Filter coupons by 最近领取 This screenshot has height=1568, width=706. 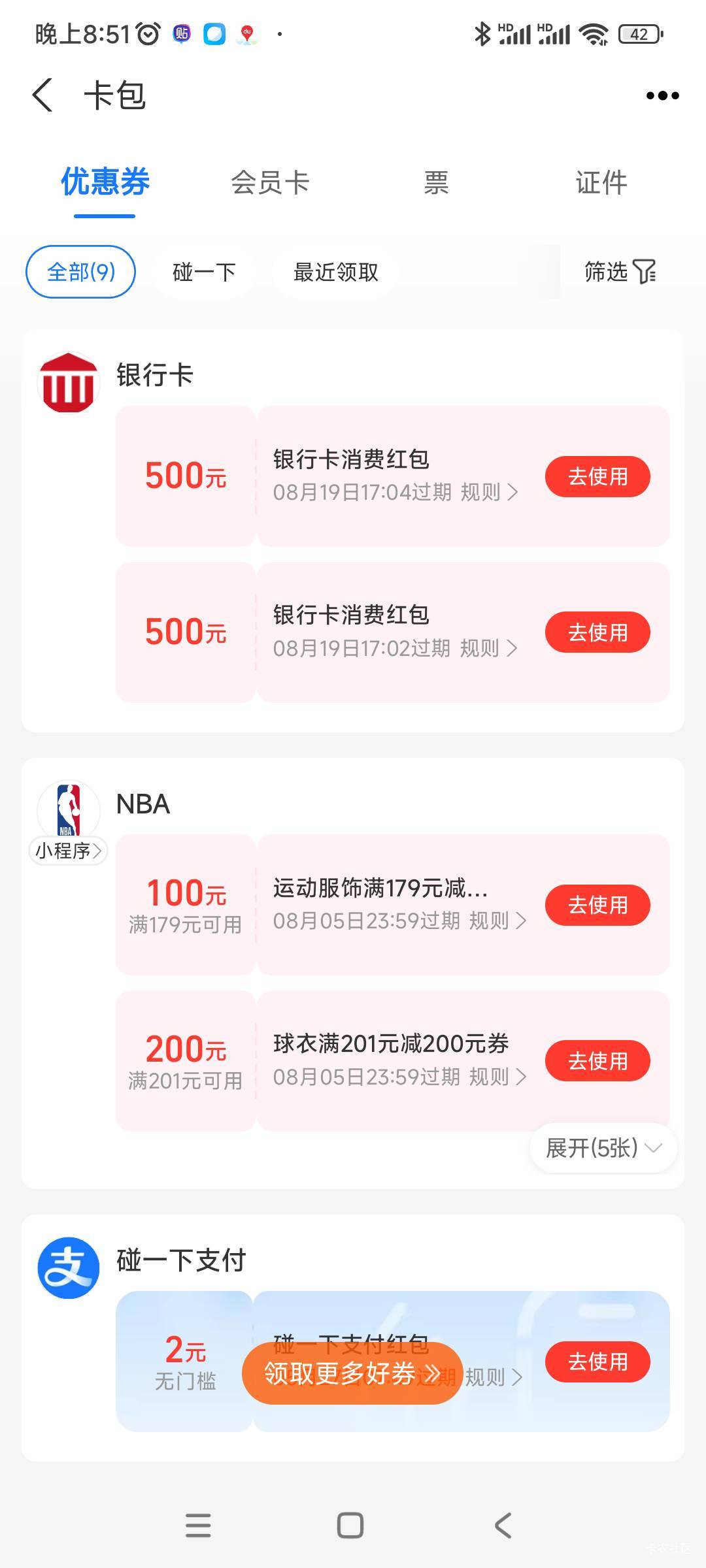click(336, 272)
